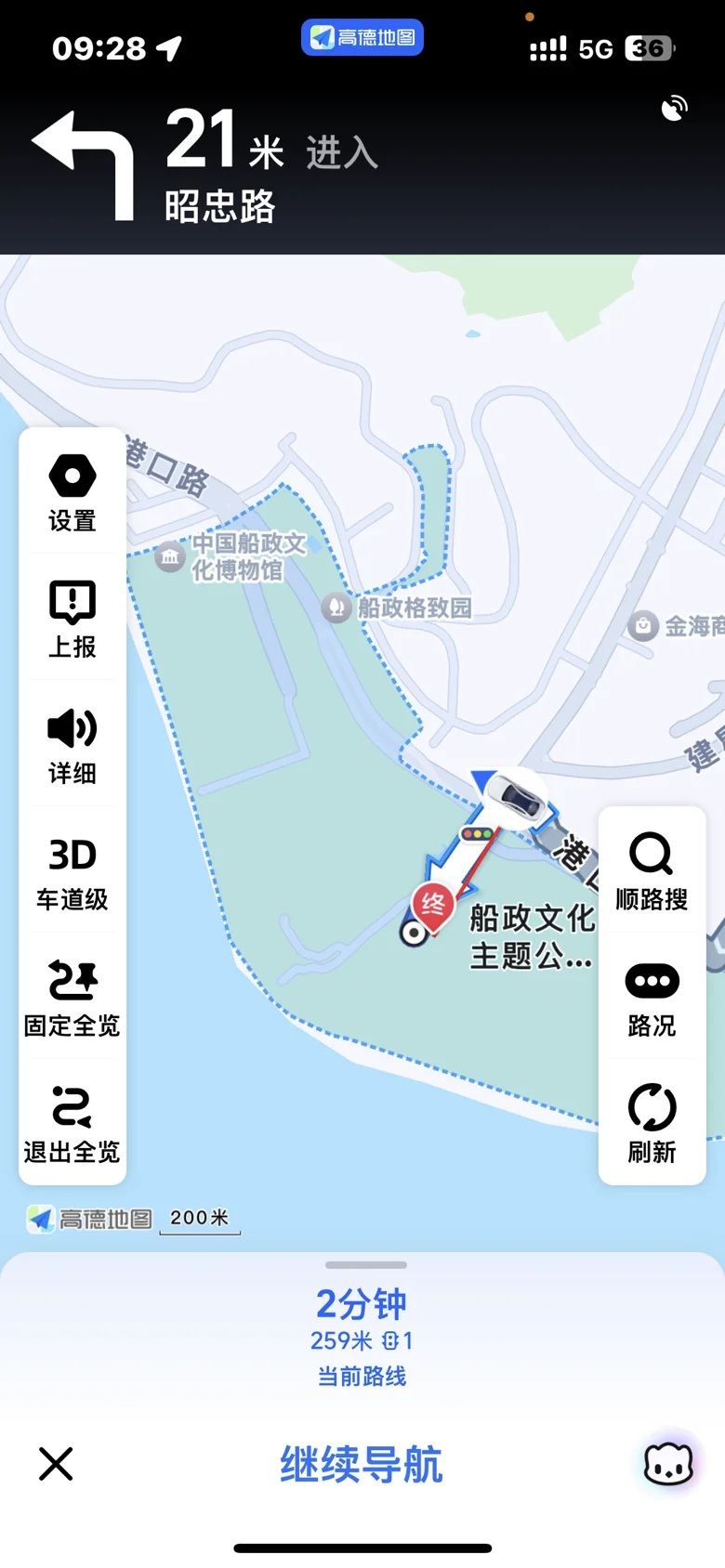The height and width of the screenshot is (1568, 725).
Task: Return to app via 高德地图 pill at top
Action: (x=362, y=37)
